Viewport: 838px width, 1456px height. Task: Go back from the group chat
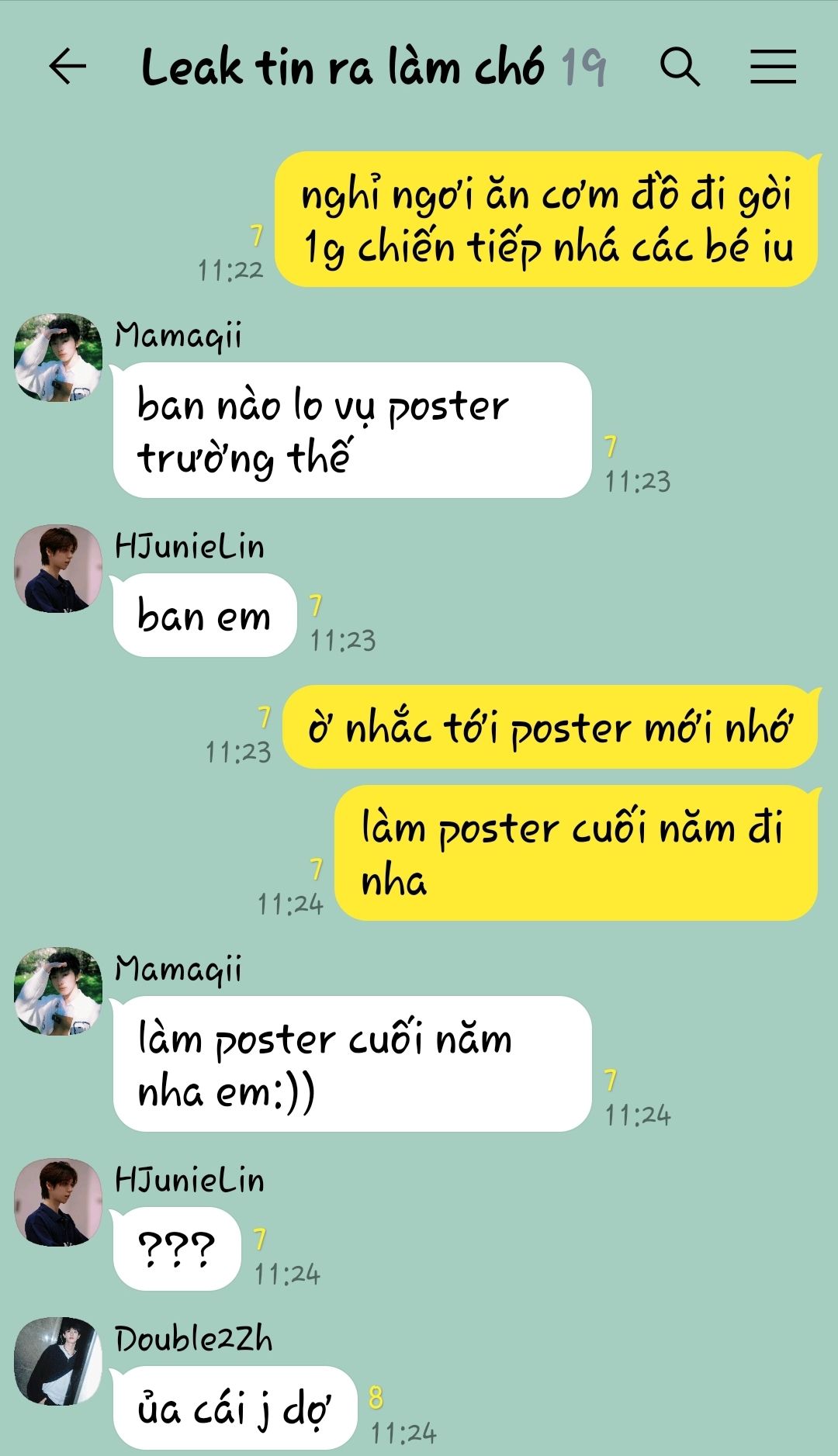(x=68, y=67)
